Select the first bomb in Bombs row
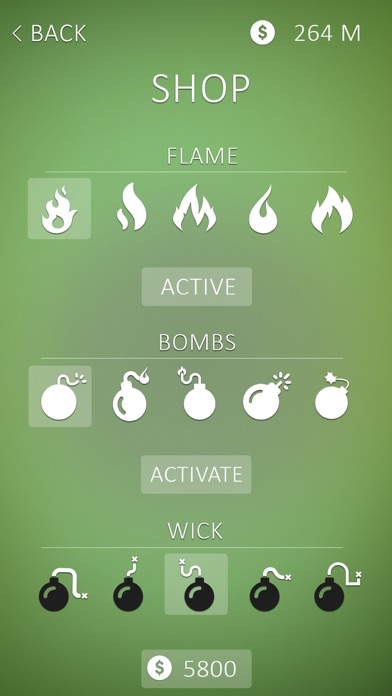The height and width of the screenshot is (696, 392). (60, 396)
